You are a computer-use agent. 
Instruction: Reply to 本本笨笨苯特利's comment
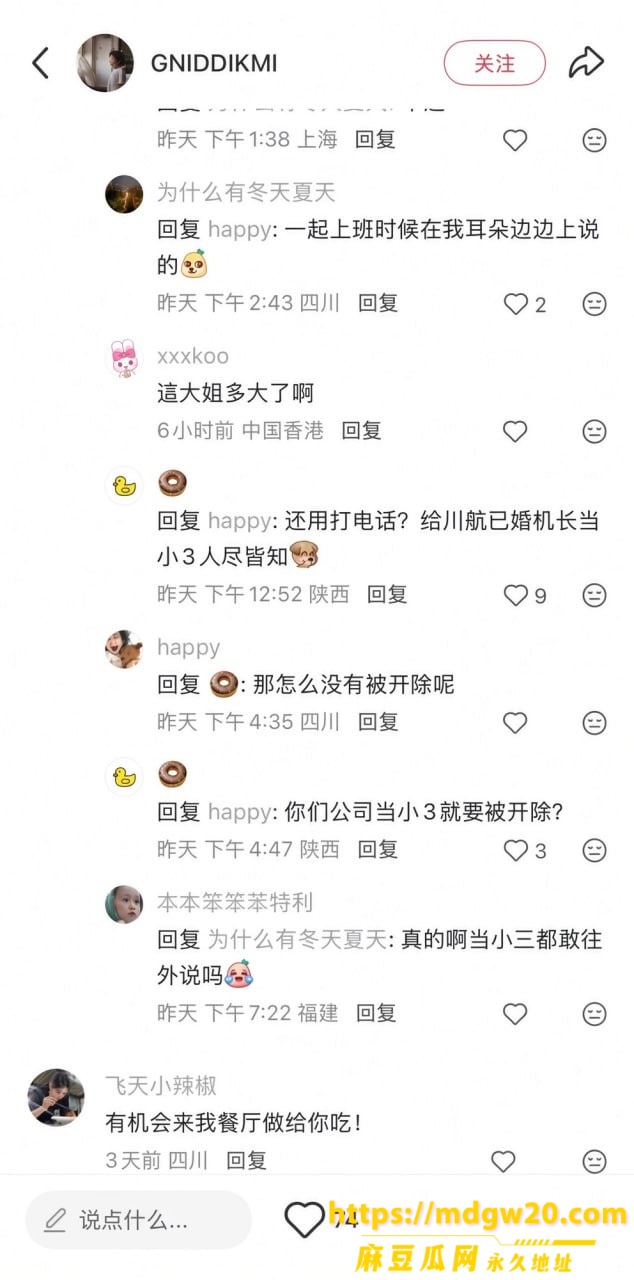[x=377, y=1013]
